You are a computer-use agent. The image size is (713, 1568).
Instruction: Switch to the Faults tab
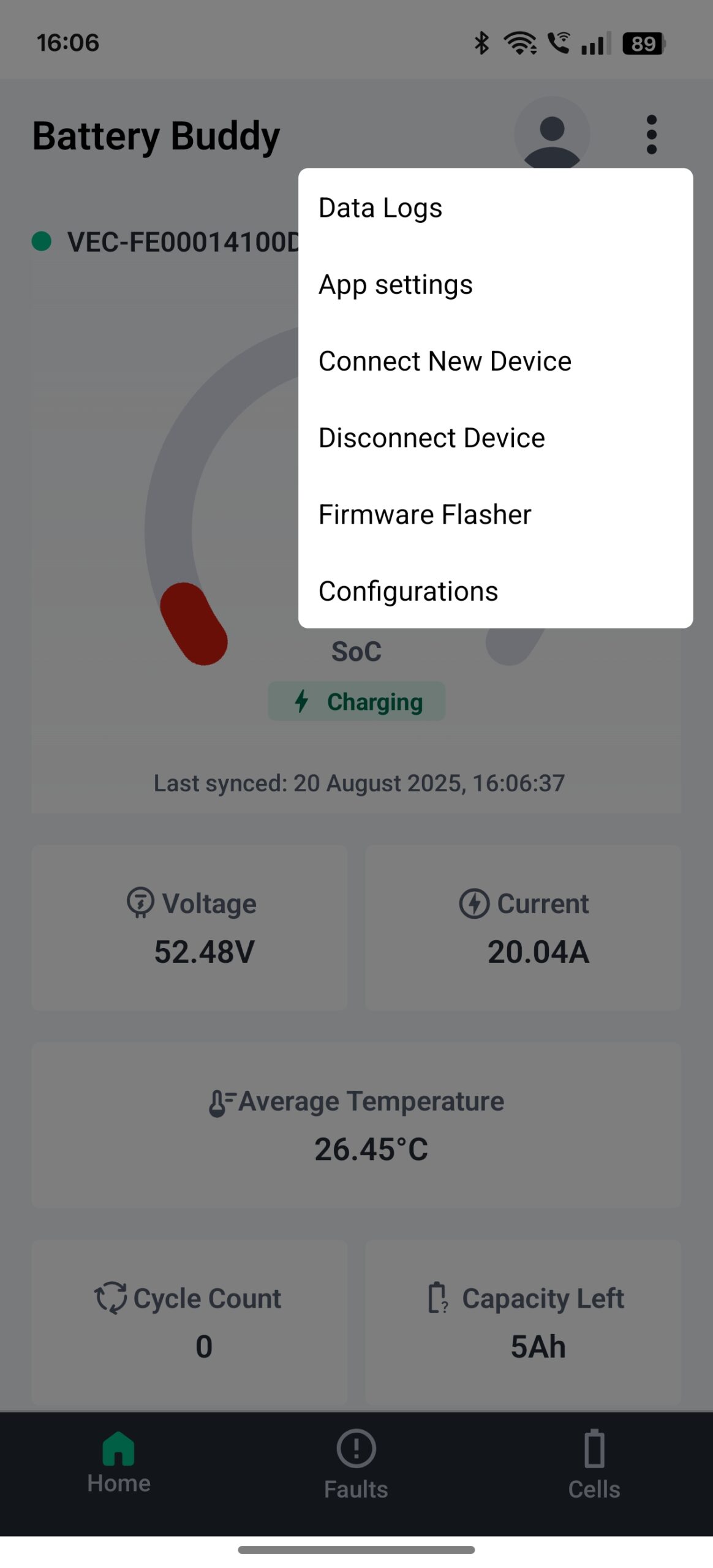click(356, 1464)
